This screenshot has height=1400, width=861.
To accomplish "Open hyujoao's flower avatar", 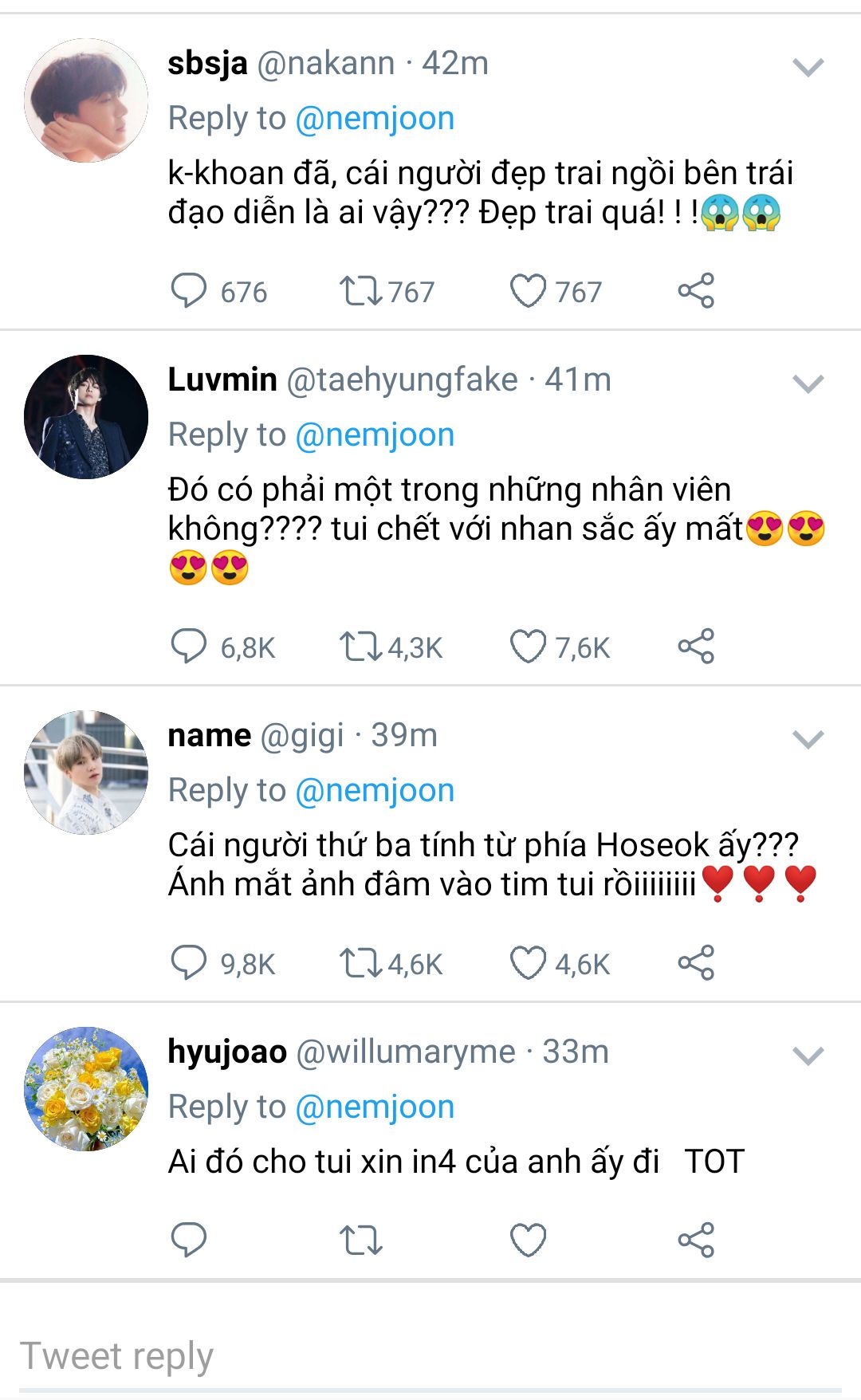I will tap(86, 1089).
